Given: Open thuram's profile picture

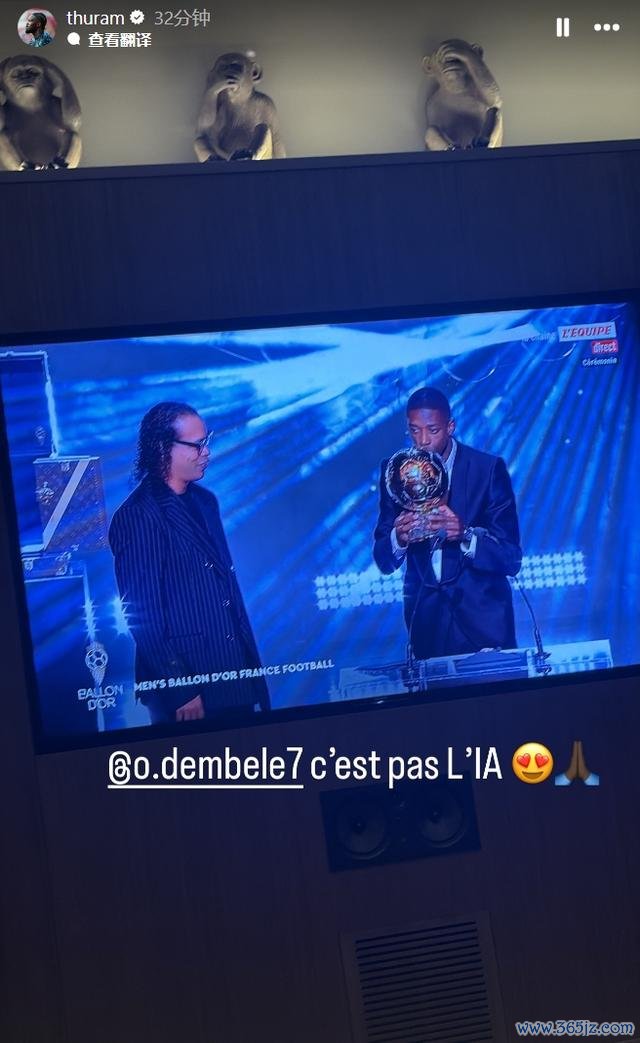Looking at the screenshot, I should click(x=36, y=27).
